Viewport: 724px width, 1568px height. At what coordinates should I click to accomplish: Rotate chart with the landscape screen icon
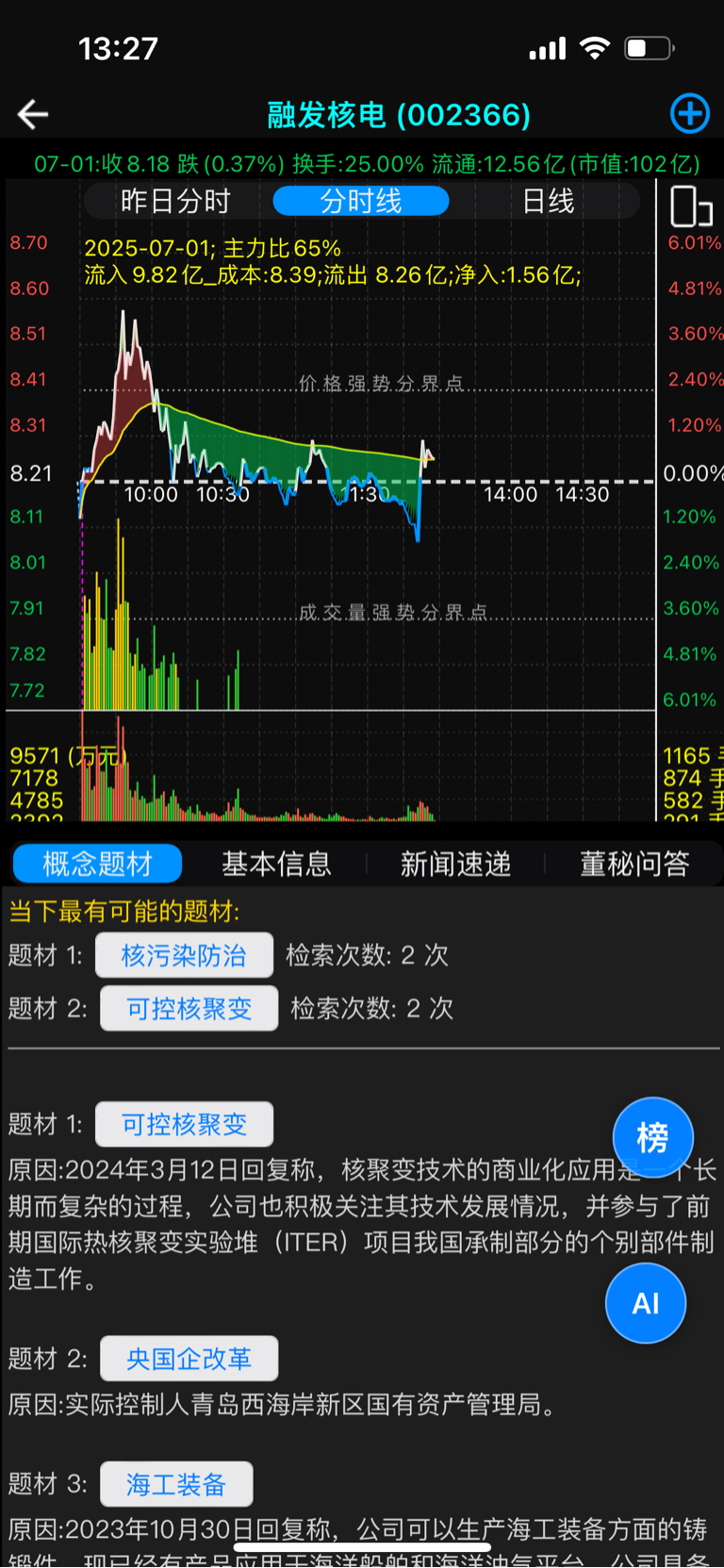pos(691,206)
